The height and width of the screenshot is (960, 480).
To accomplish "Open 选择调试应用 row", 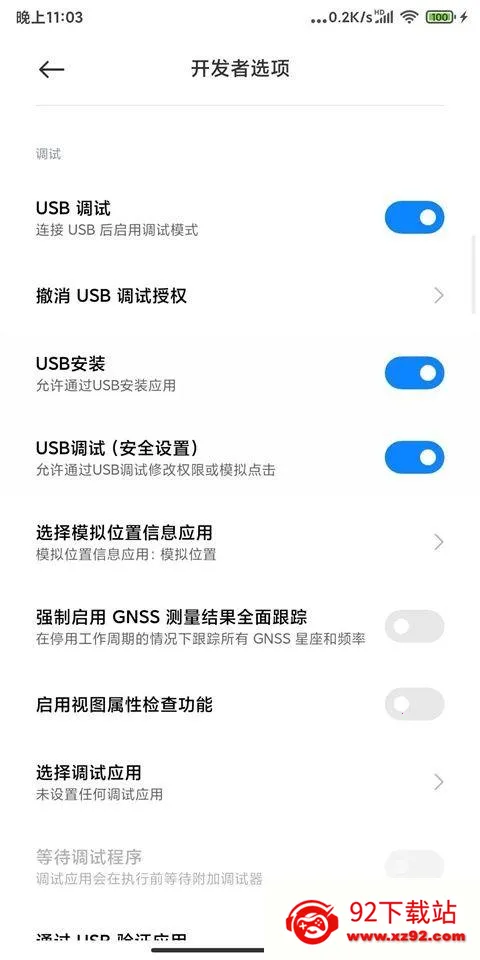I will [240, 782].
